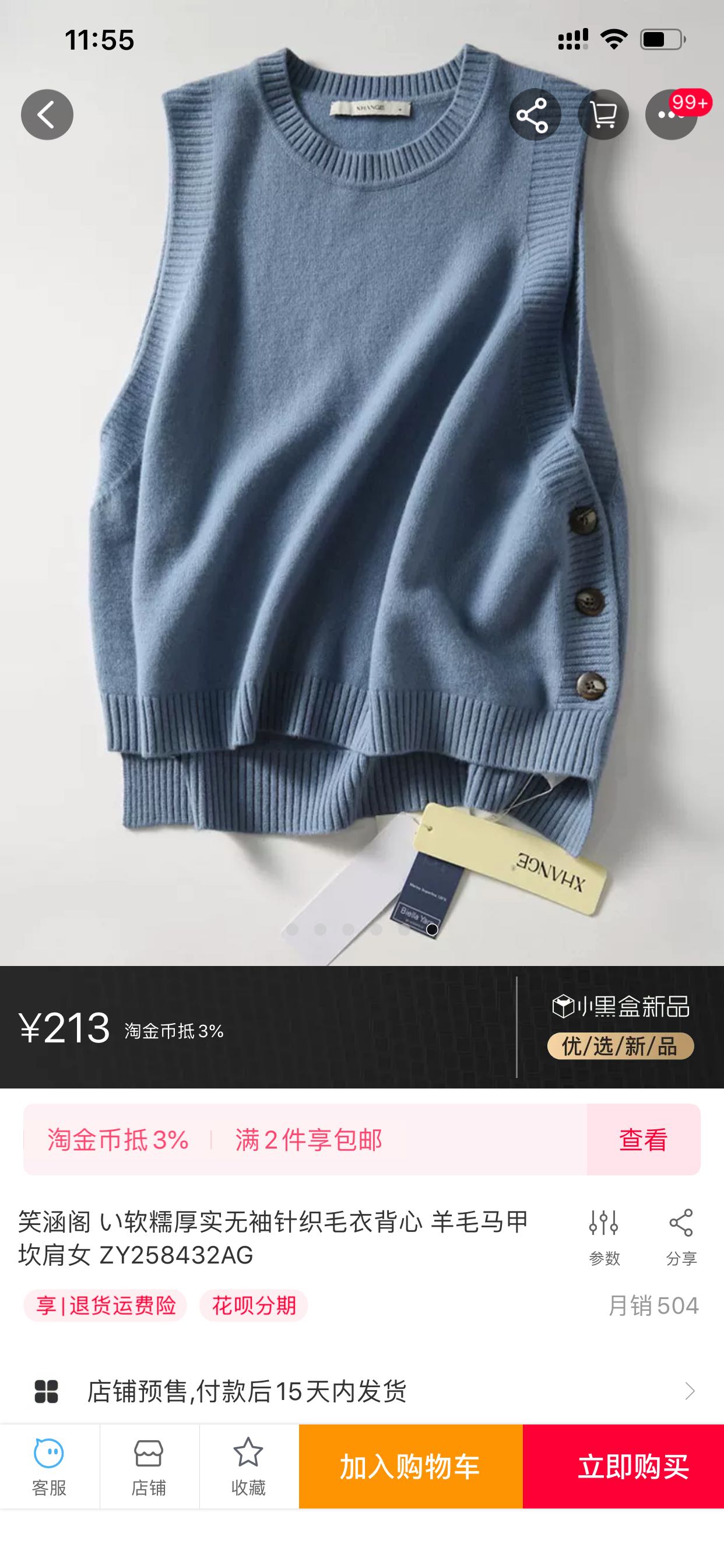The width and height of the screenshot is (724, 1568).
Task: Tap 分享 beside the product title
Action: pos(681,1237)
